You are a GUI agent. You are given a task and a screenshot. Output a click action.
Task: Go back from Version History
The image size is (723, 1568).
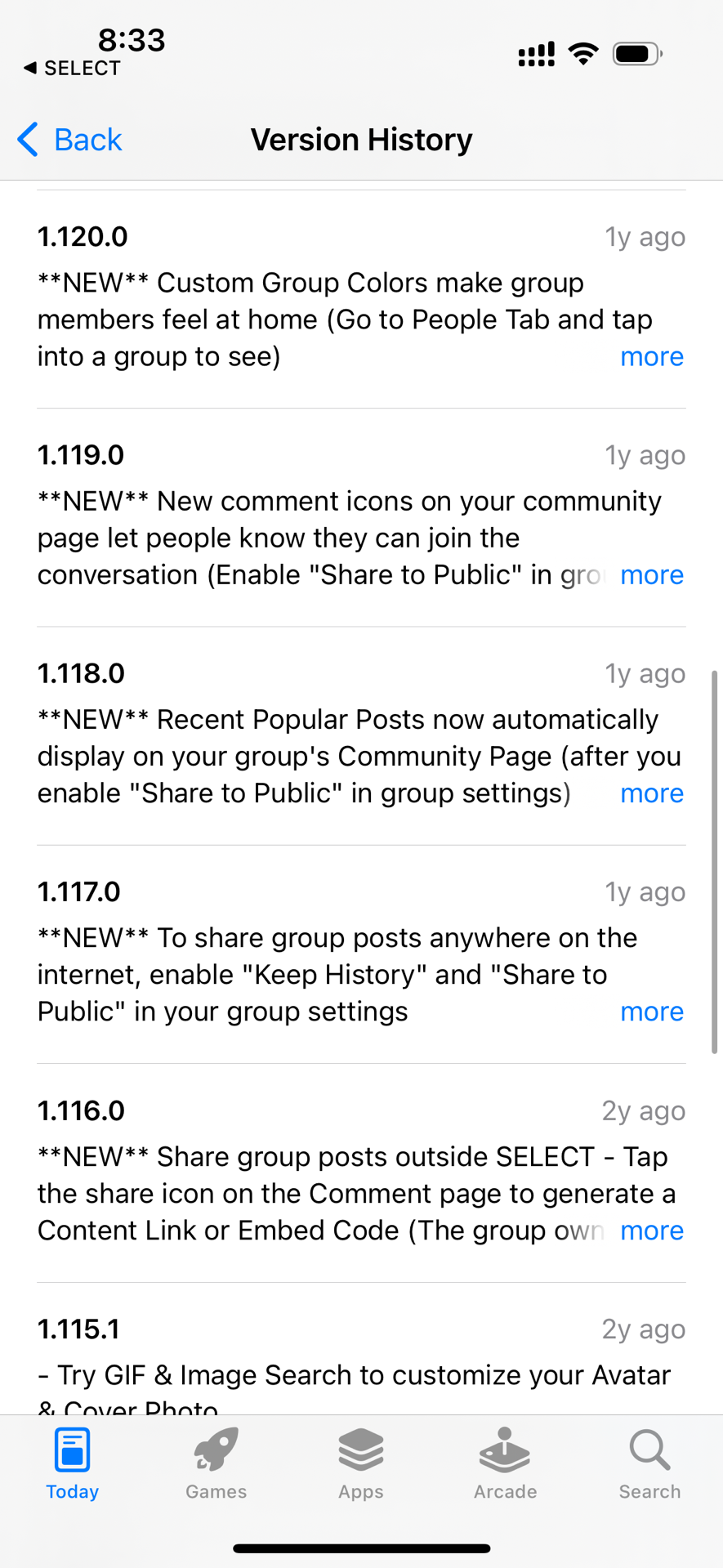click(70, 140)
